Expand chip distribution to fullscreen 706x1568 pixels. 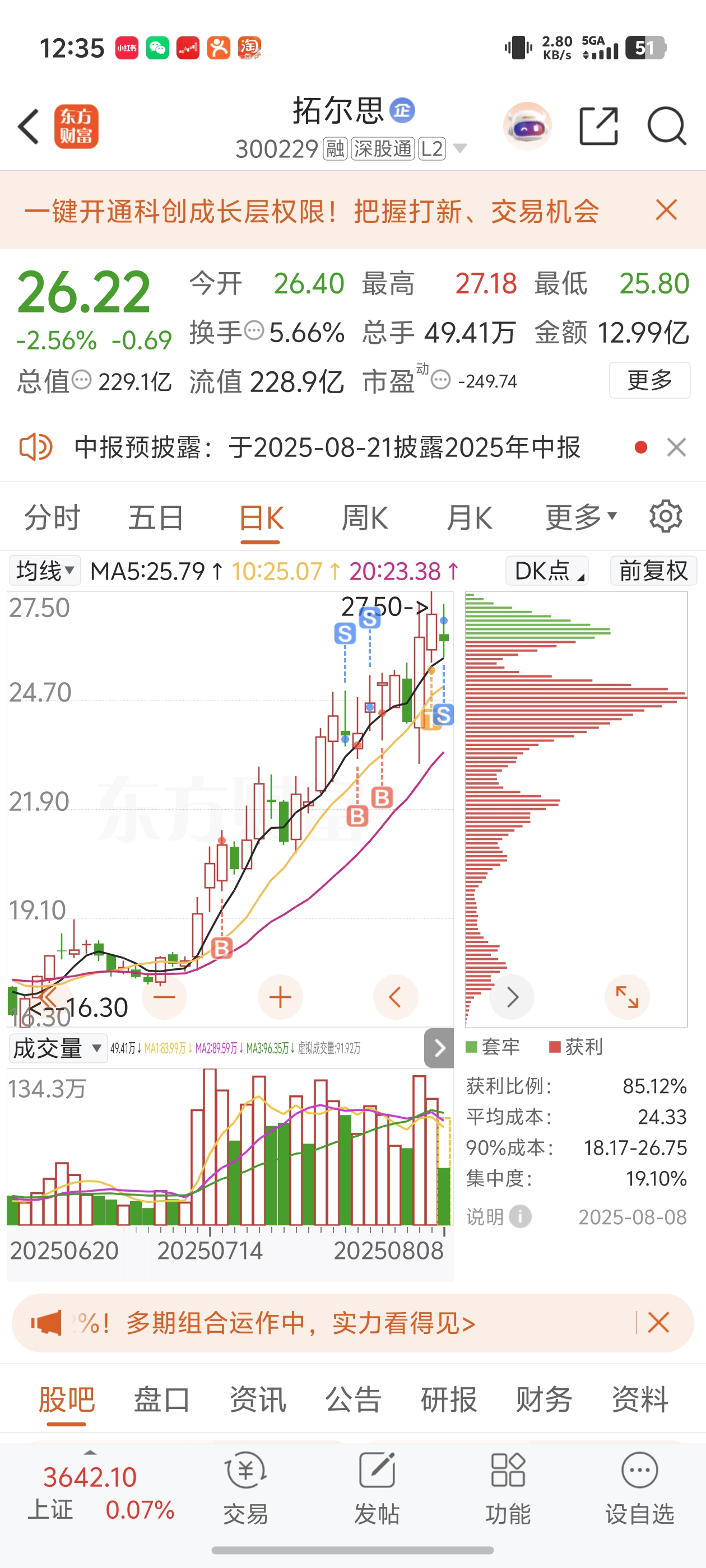click(x=627, y=997)
